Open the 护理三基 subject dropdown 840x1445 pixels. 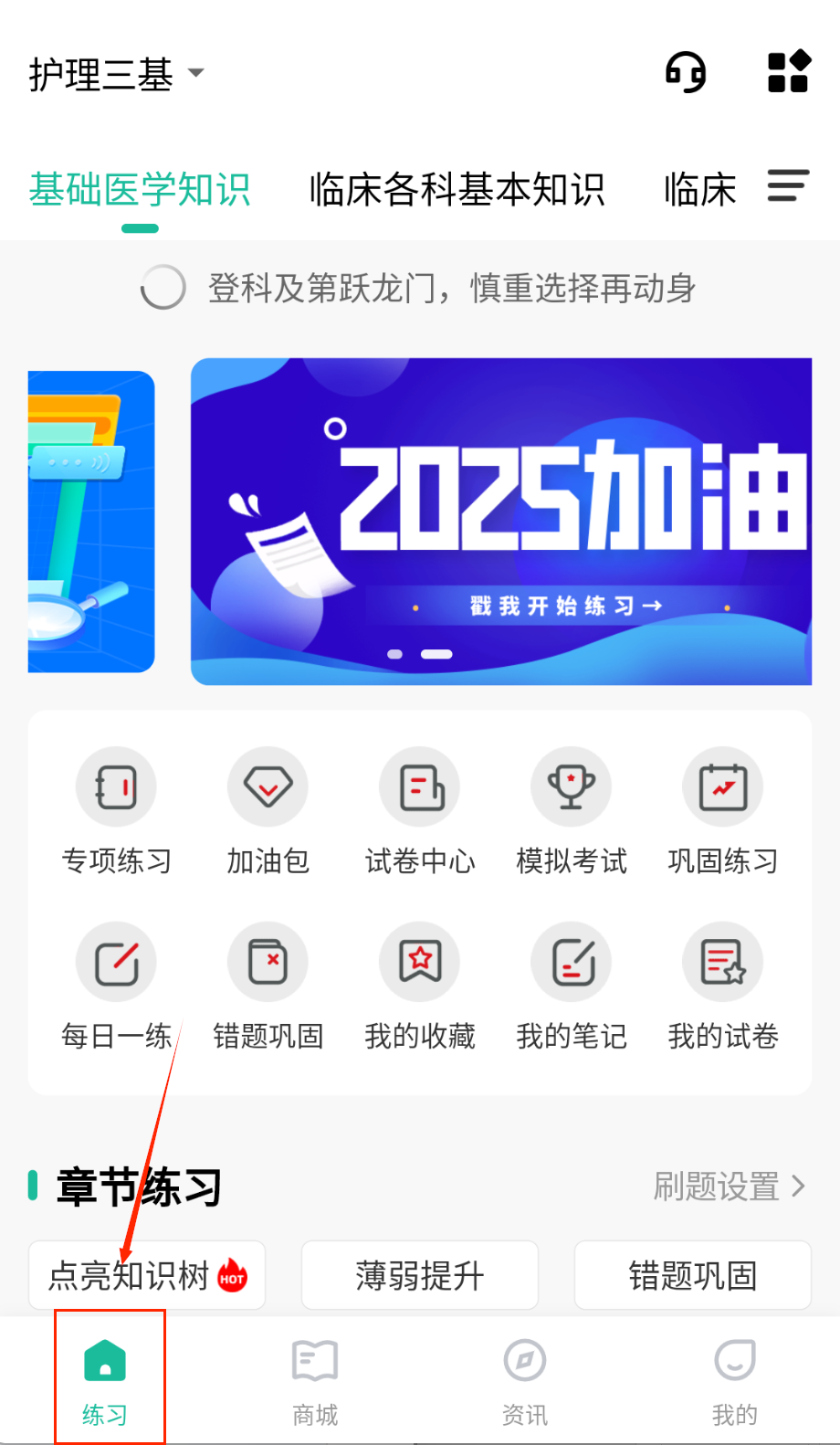point(116,74)
